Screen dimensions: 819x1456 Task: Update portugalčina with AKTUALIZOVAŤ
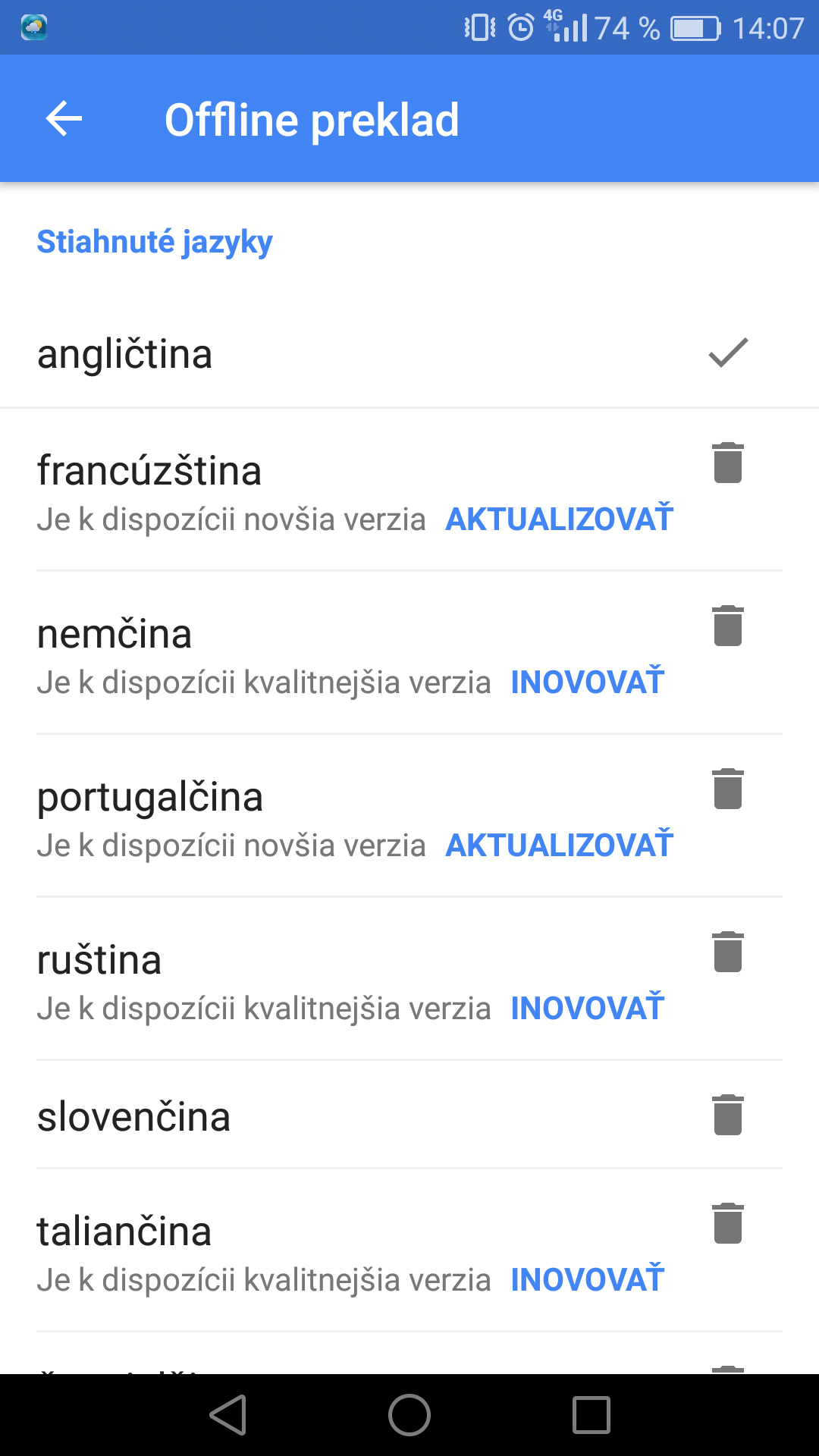point(559,845)
